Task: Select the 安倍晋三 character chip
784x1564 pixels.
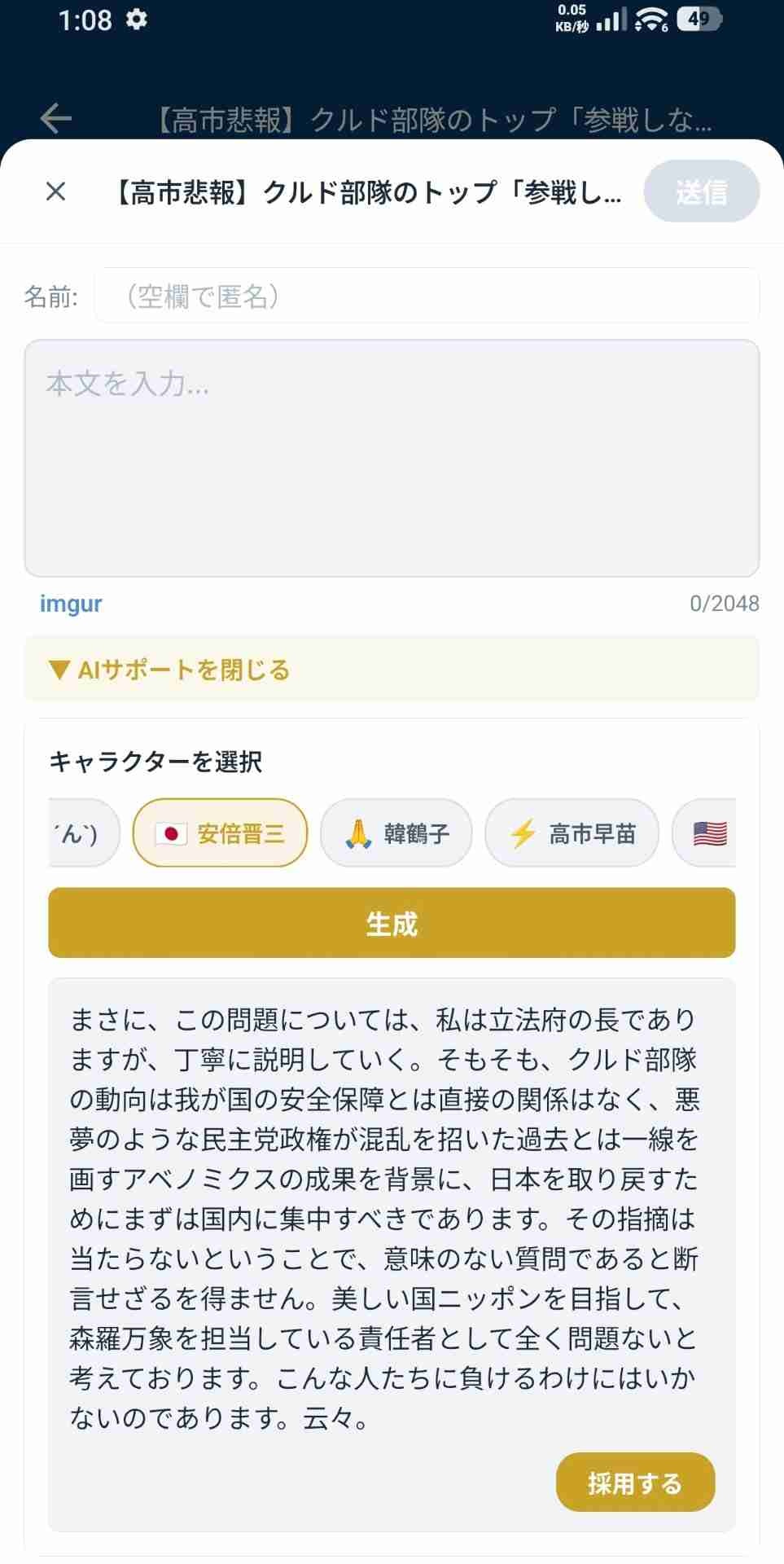Action: 220,833
